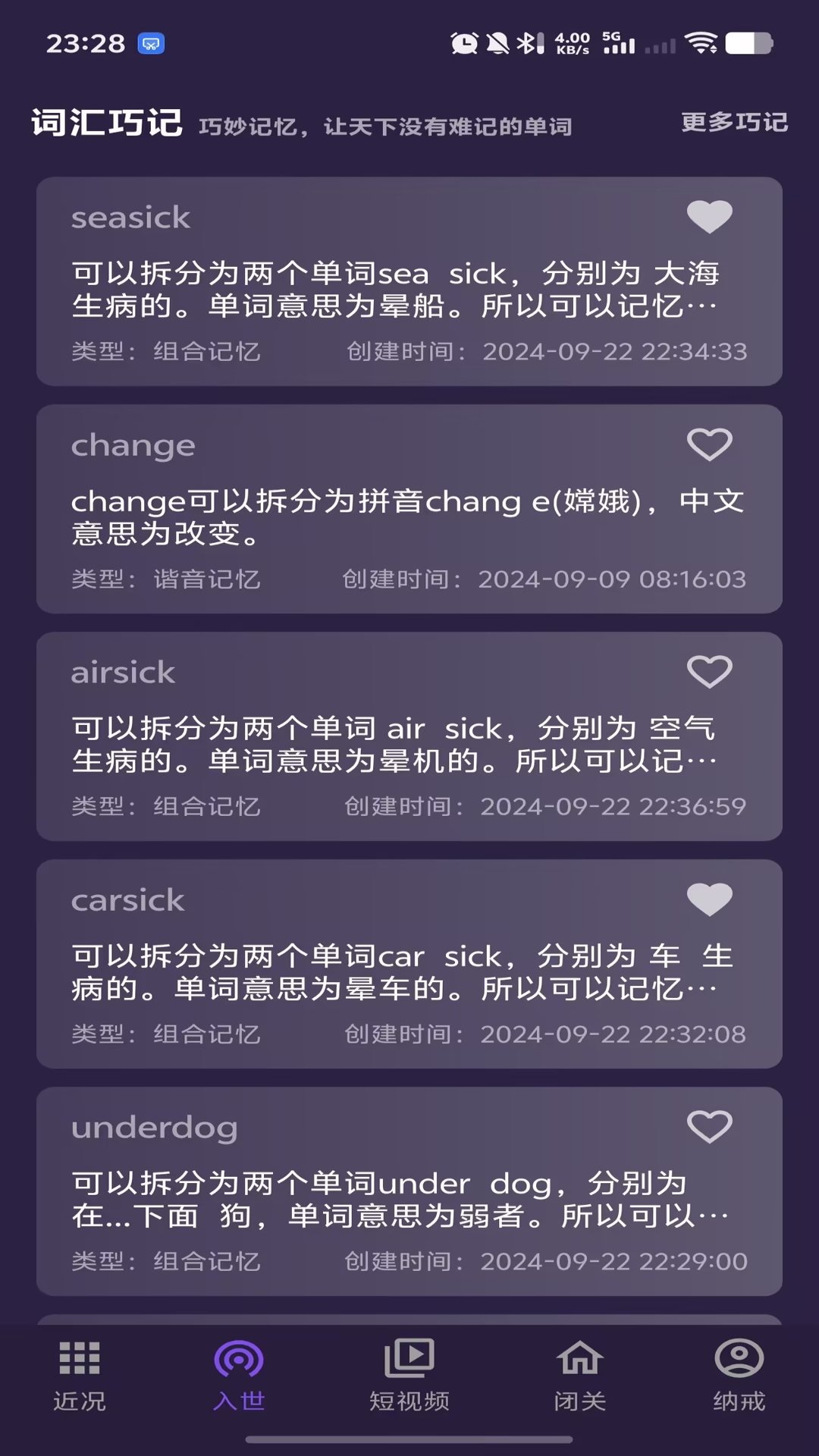Open the seasick mnemonic card
This screenshot has height=1456, width=819.
click(x=394, y=290)
